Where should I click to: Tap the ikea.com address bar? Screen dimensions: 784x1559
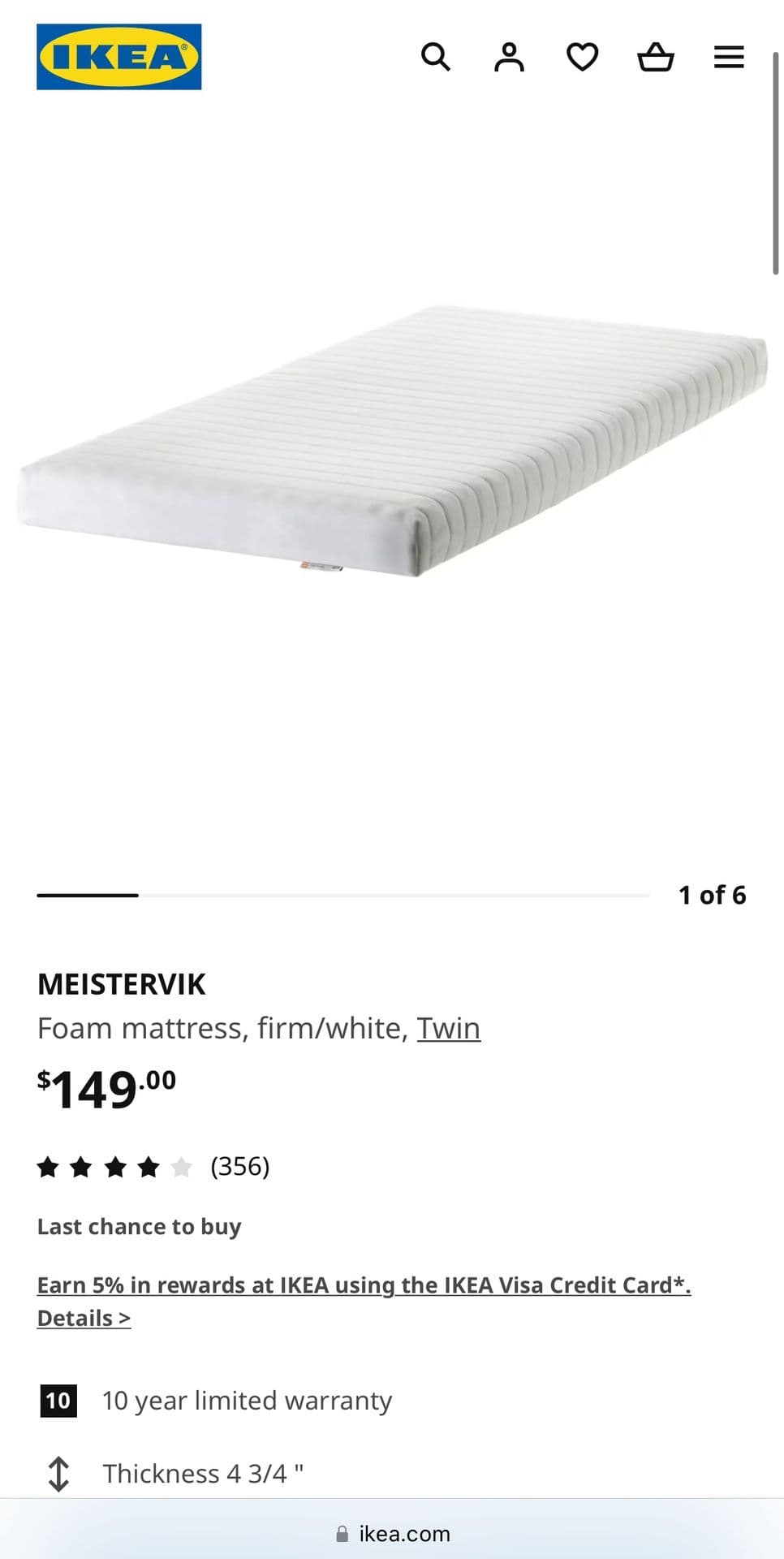pos(393,1534)
